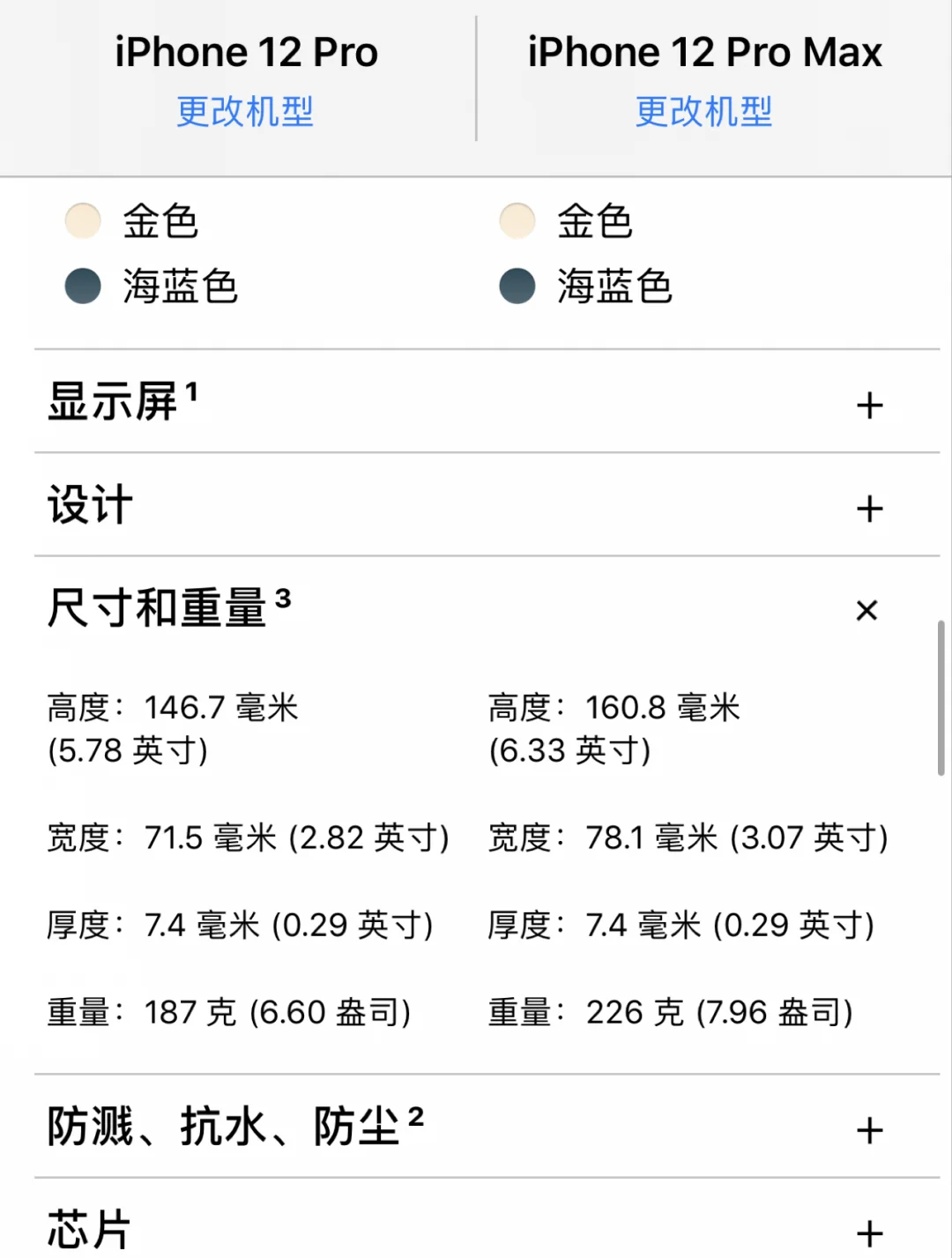
Task: Open 更改机型 under iPhone 12 Pro Max
Action: coord(703,111)
